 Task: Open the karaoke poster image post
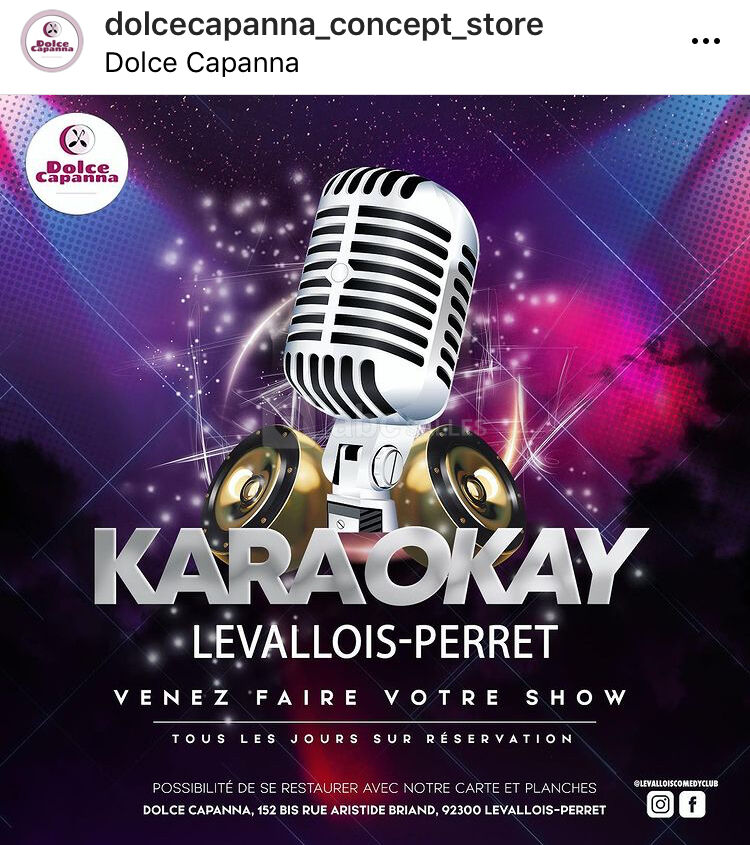(x=375, y=470)
